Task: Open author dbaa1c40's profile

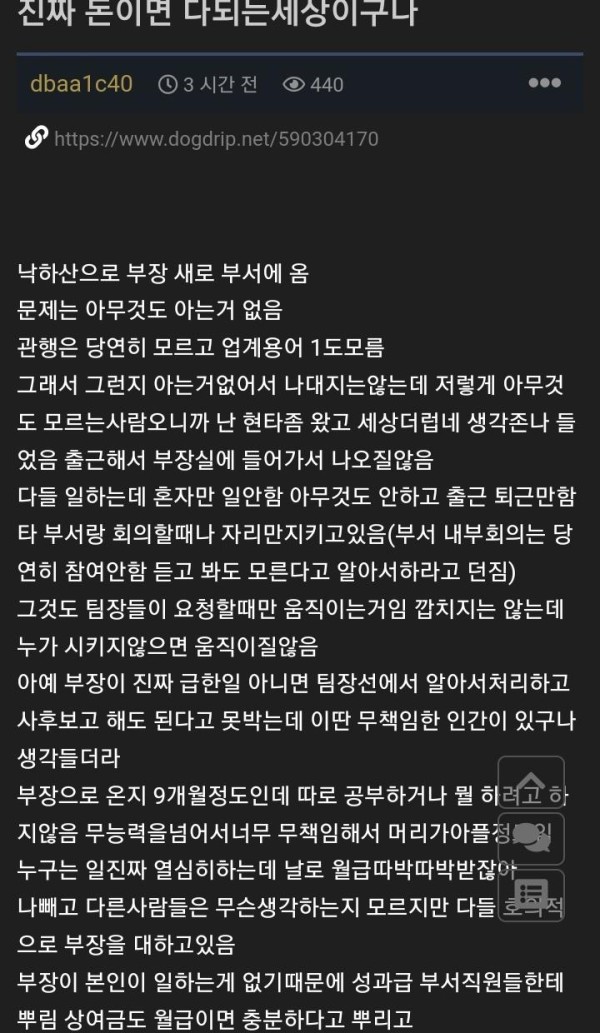Action: pos(81,84)
